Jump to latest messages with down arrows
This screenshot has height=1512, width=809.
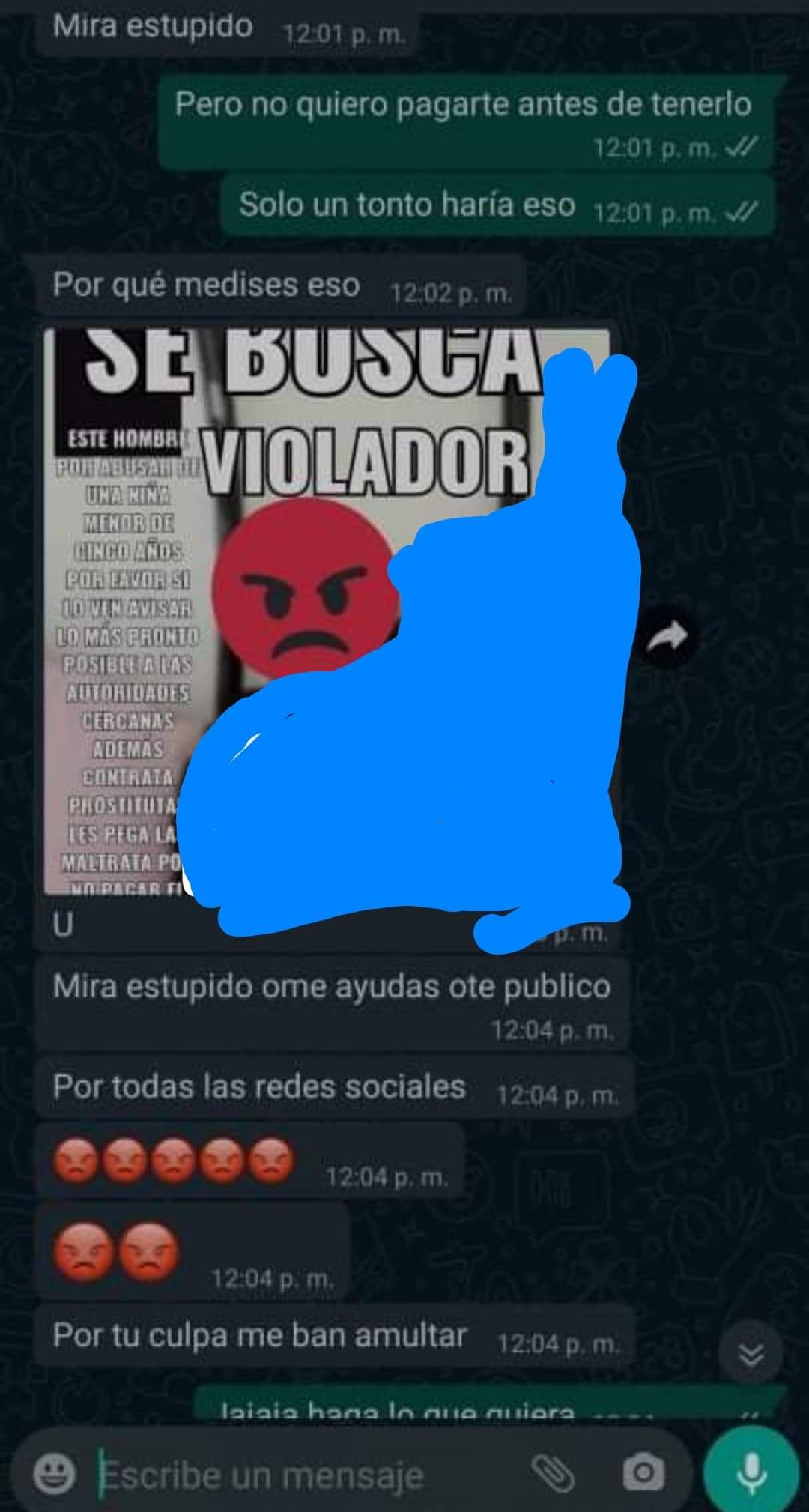tap(751, 1354)
